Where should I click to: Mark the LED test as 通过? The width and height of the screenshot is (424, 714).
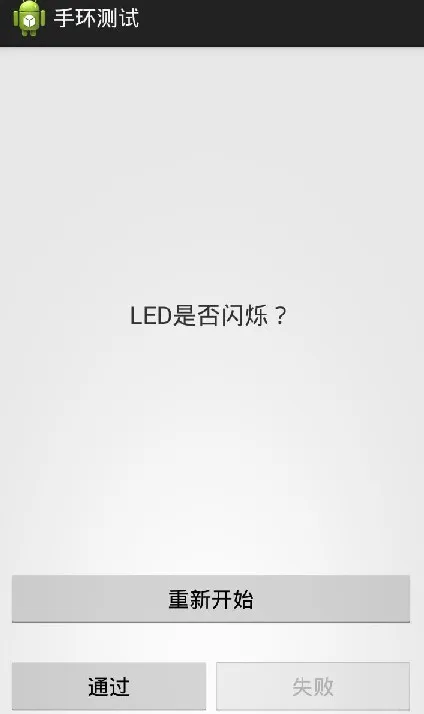[109, 686]
